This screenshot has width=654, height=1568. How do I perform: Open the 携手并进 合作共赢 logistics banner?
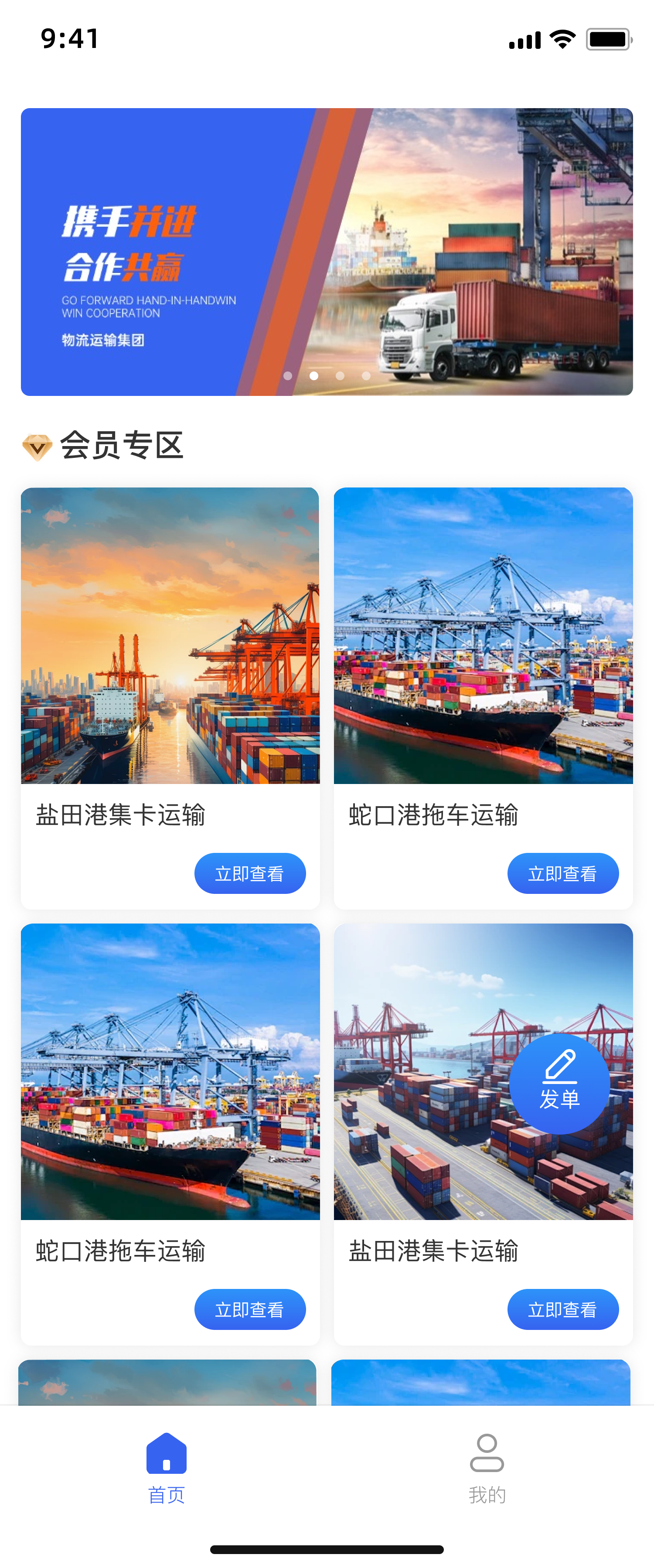point(327,252)
